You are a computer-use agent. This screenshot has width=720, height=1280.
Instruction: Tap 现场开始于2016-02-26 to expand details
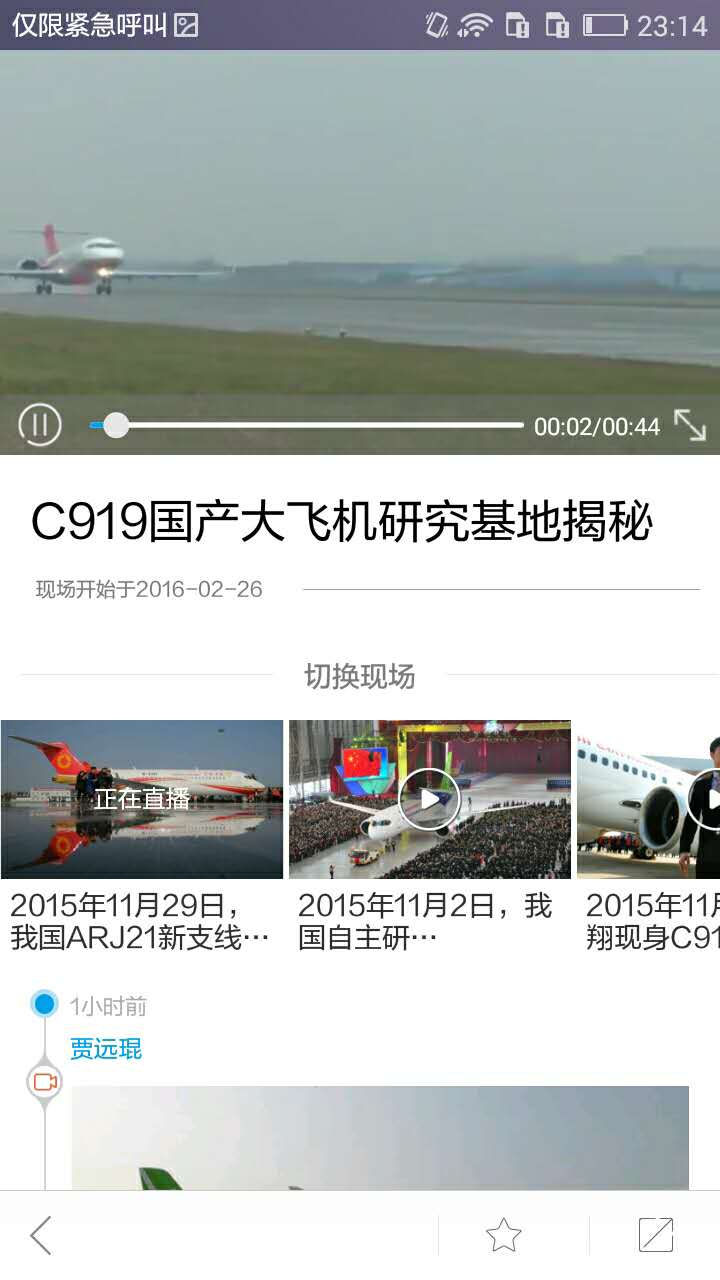145,589
